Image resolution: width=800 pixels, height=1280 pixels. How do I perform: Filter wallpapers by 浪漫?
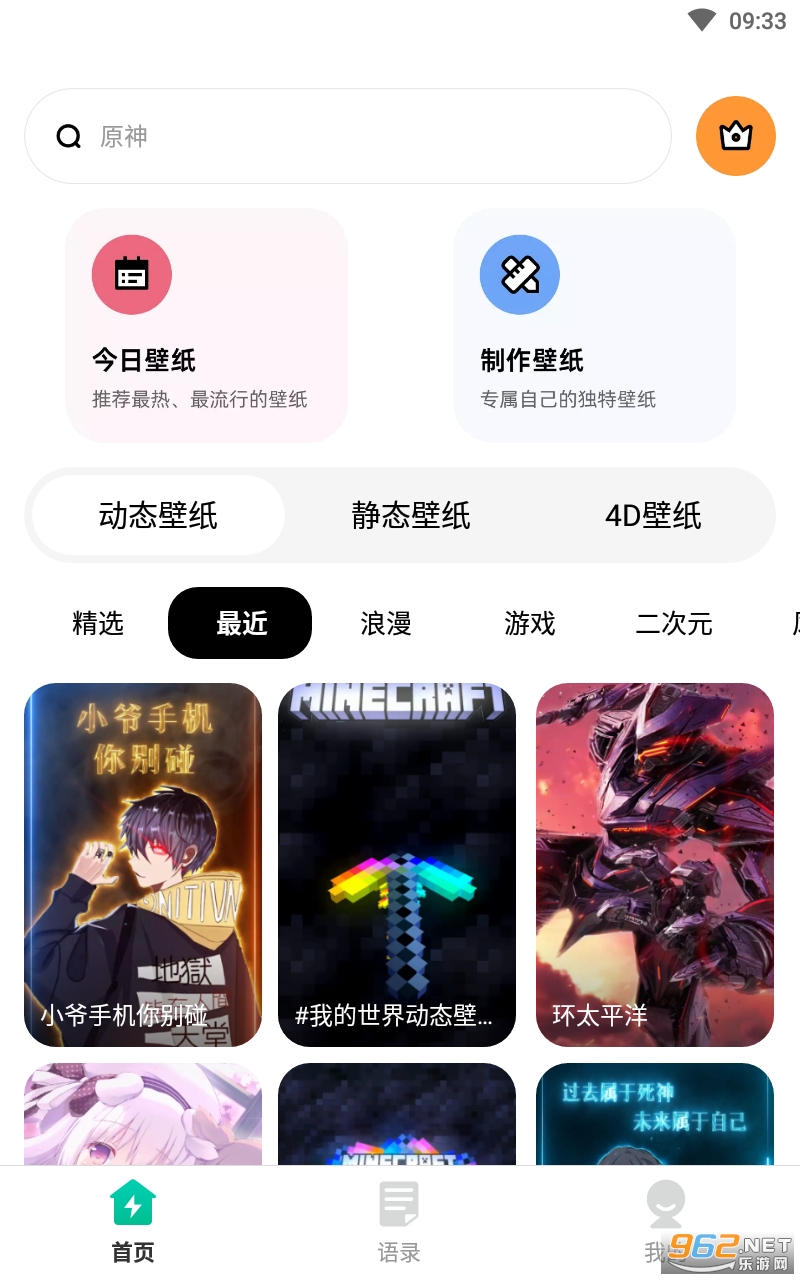(x=386, y=623)
